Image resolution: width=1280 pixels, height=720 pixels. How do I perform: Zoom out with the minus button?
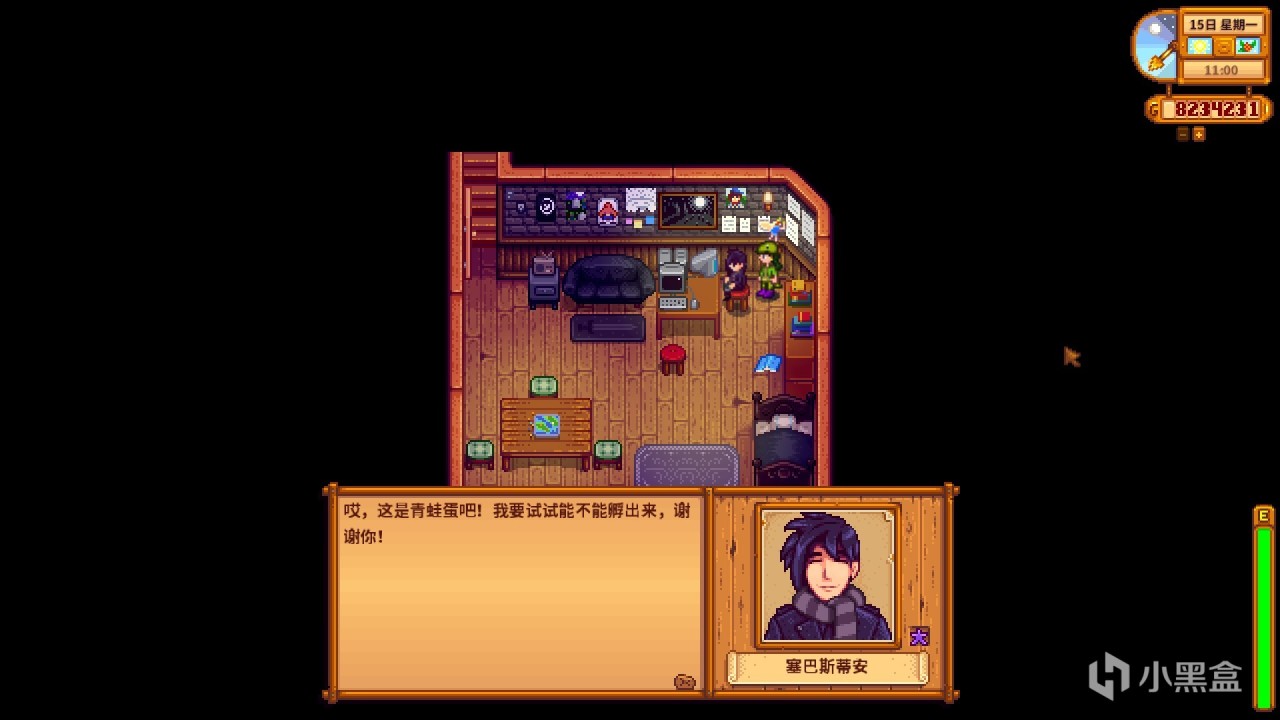click(x=1183, y=134)
